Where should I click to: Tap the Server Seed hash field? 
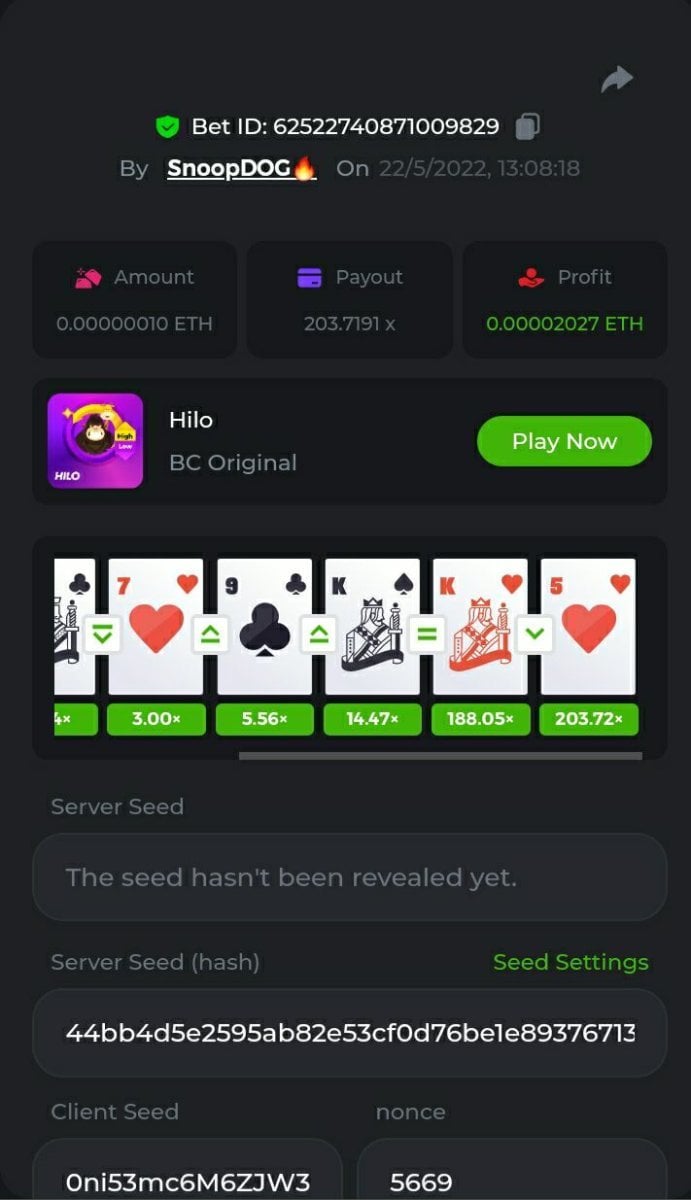(349, 1033)
